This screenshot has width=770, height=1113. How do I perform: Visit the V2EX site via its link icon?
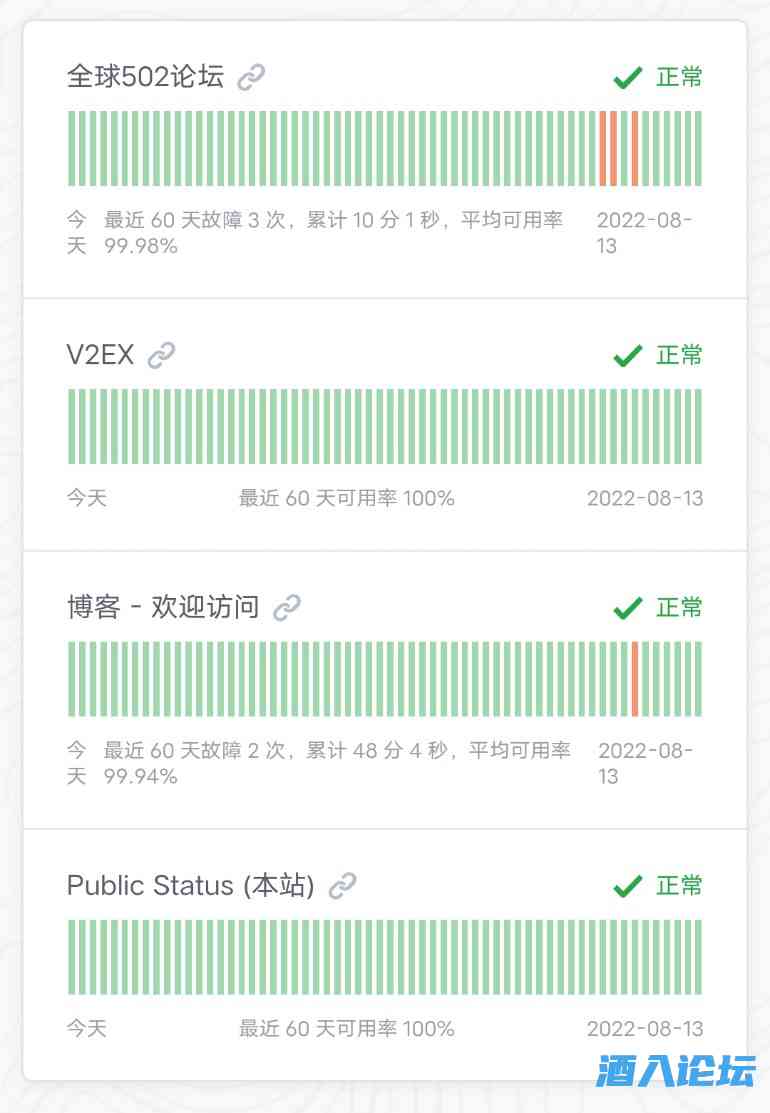click(x=161, y=355)
